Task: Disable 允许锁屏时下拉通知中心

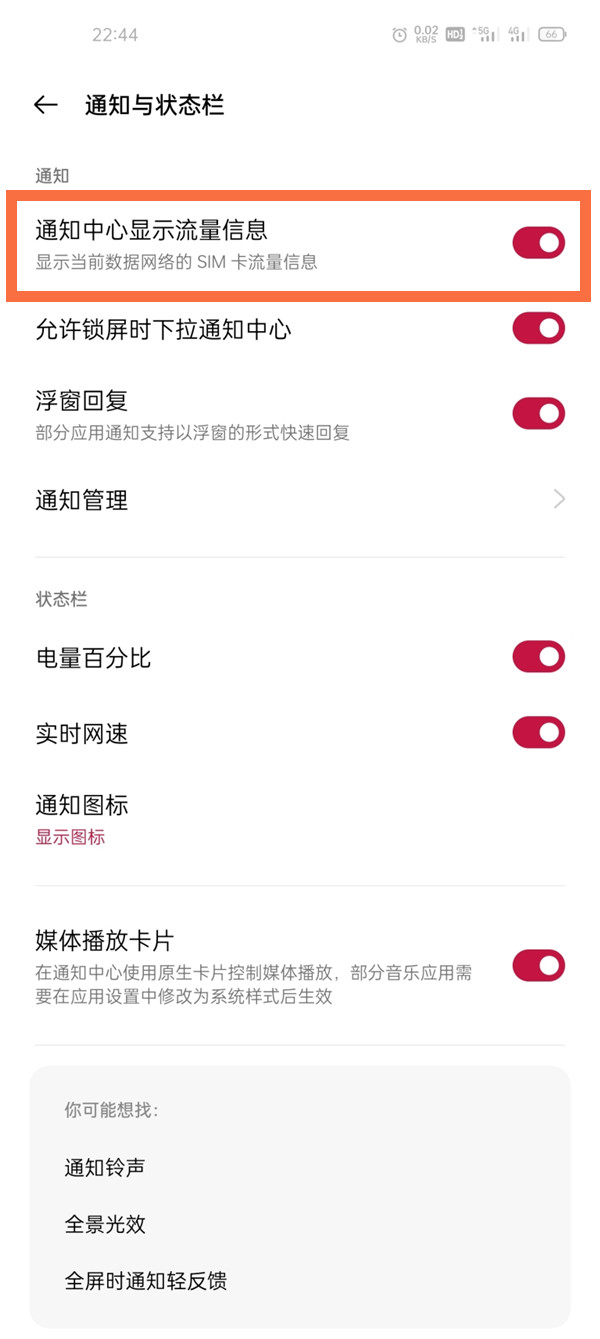Action: [538, 329]
